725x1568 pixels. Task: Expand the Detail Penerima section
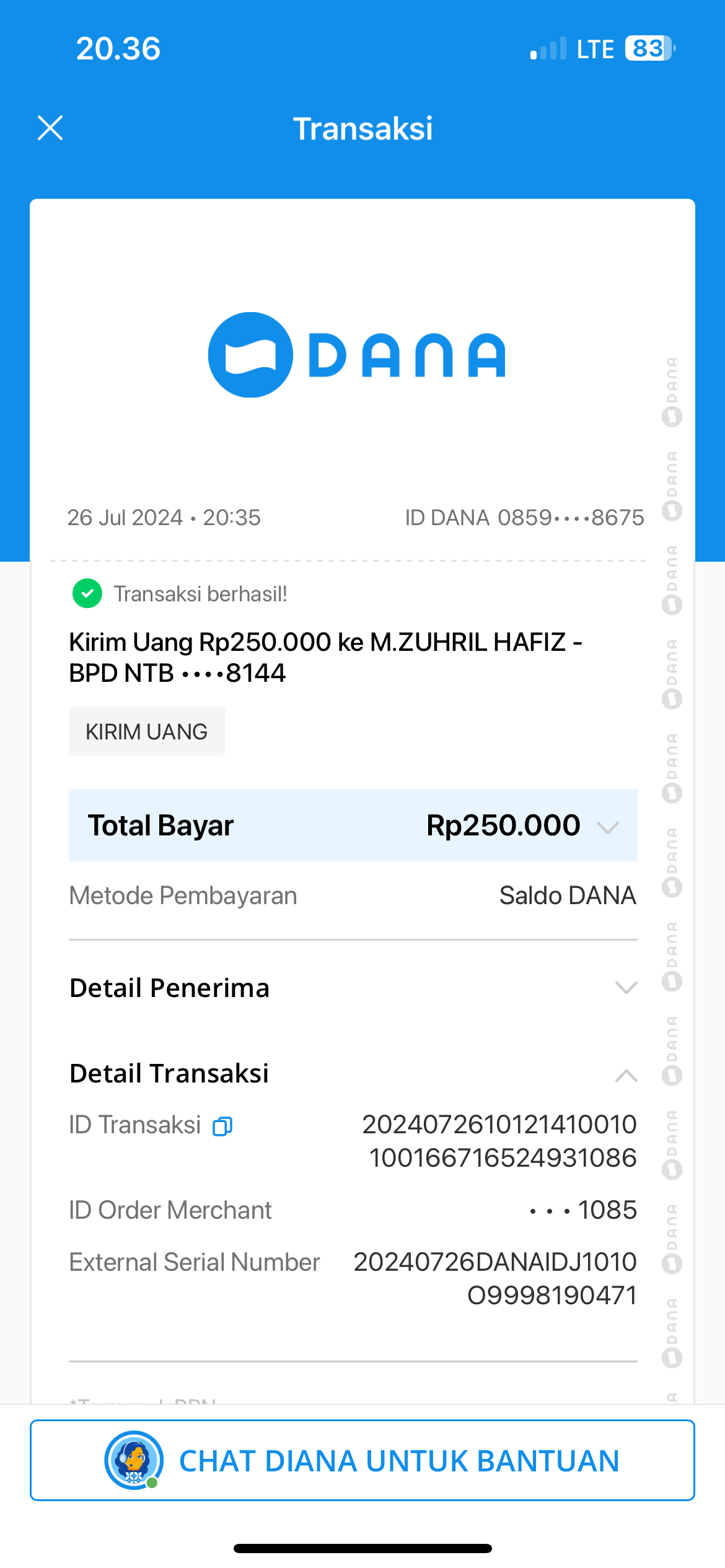tap(626, 988)
